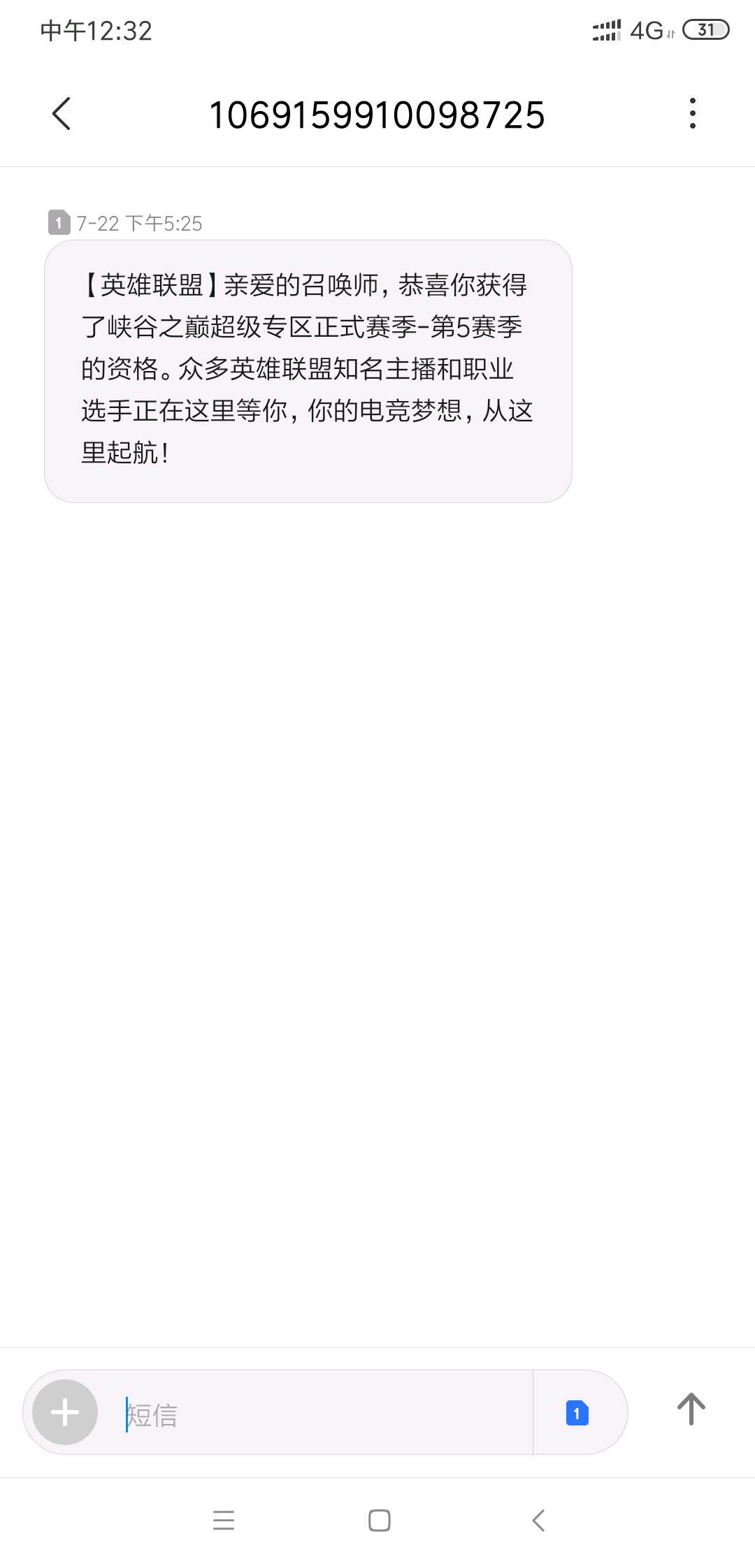Image resolution: width=755 pixels, height=1568 pixels.
Task: Go back to the message list
Action: (62, 114)
